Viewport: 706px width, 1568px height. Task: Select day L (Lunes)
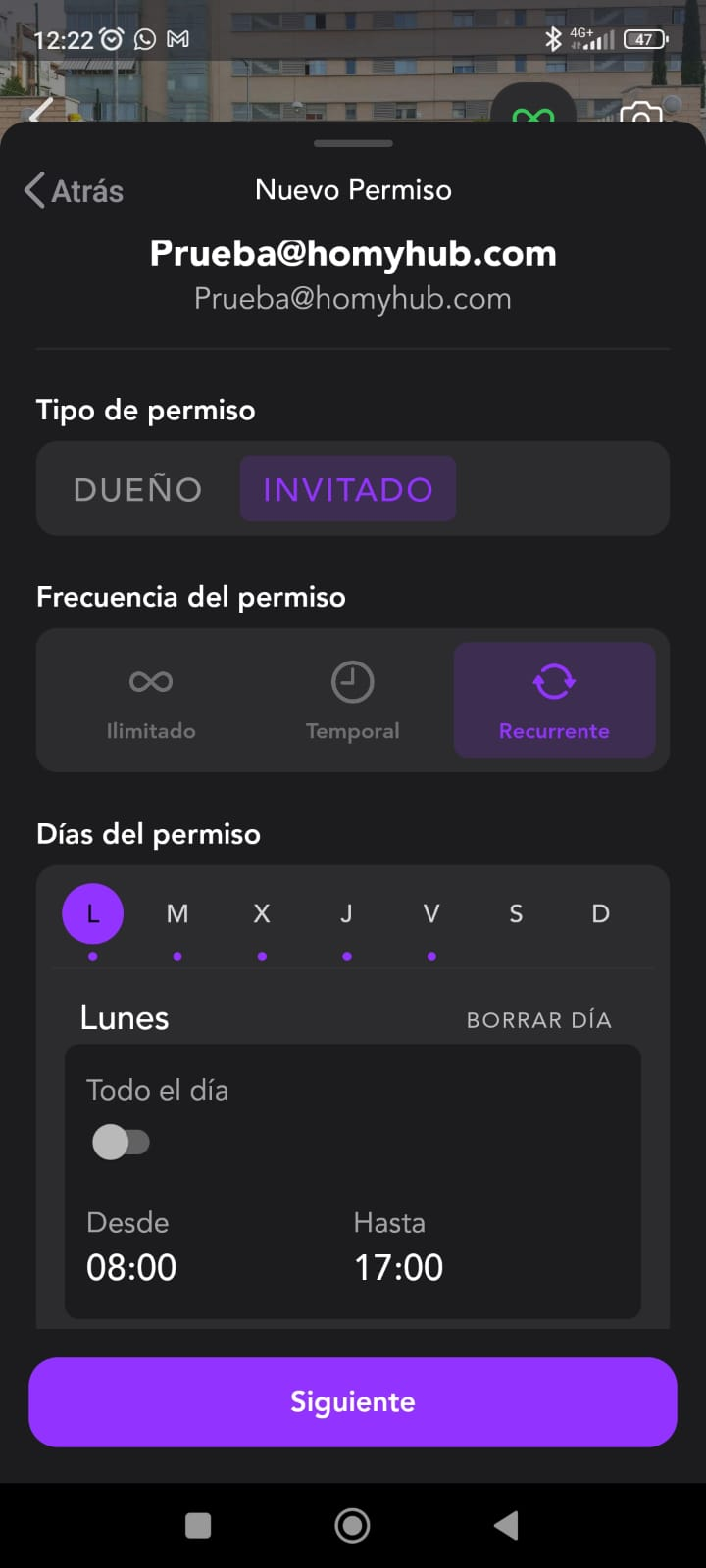point(93,914)
